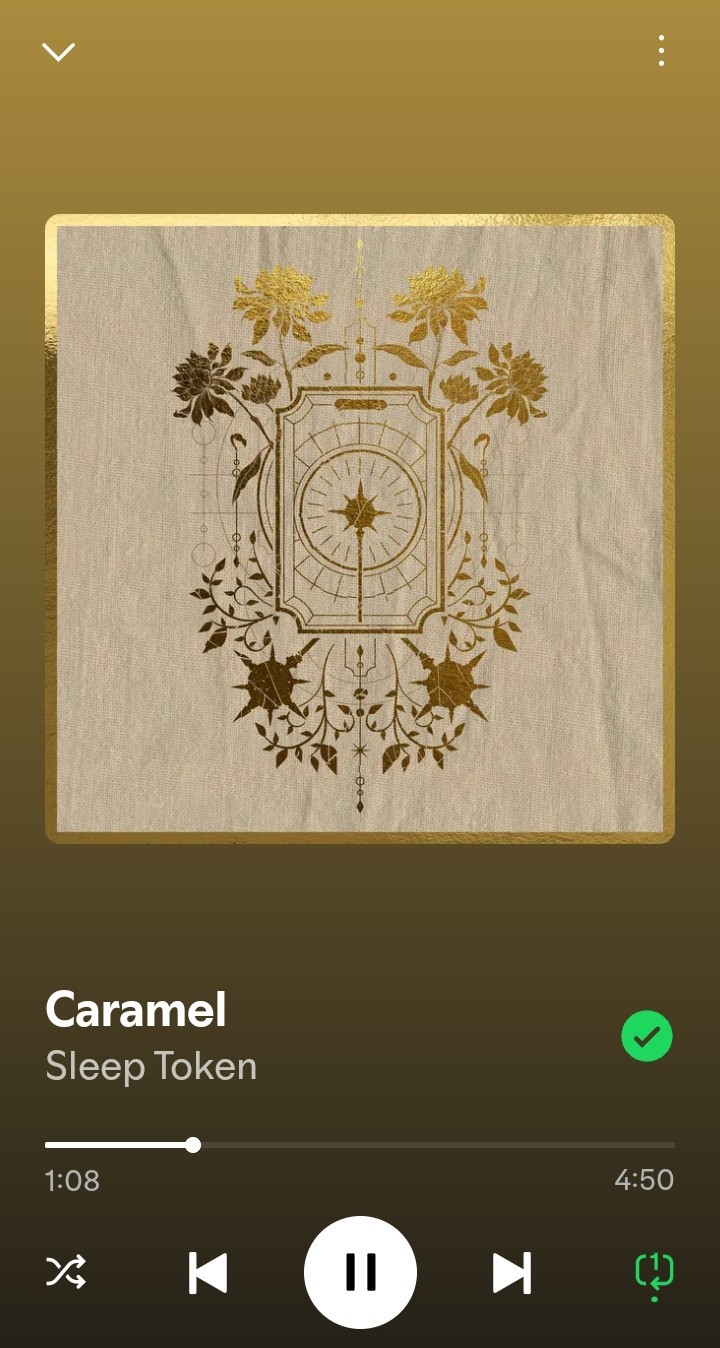Open the three-dot options menu
Viewport: 720px width, 1348px height.
pos(661,51)
